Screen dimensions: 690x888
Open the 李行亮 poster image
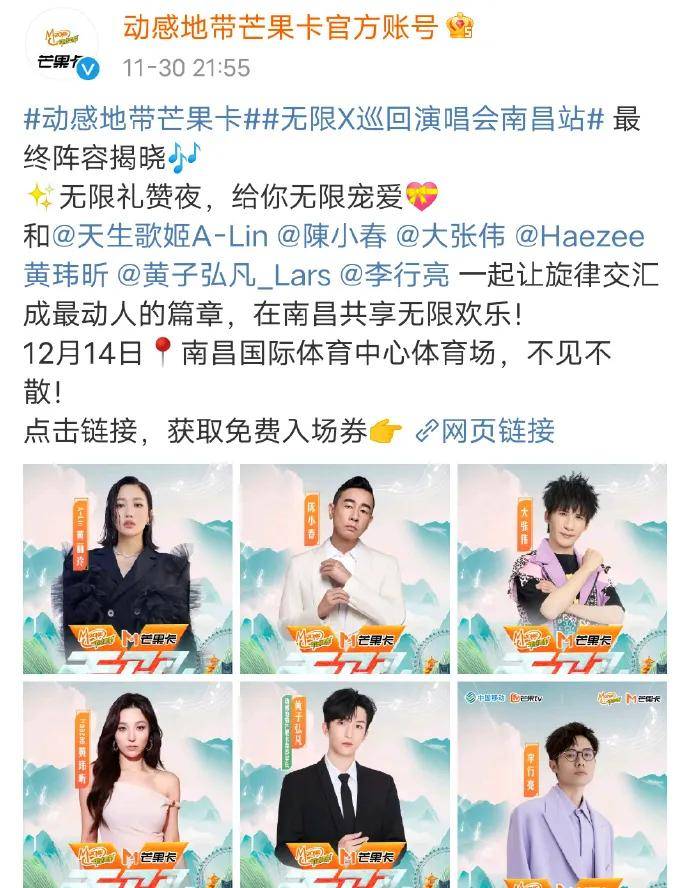point(562,784)
